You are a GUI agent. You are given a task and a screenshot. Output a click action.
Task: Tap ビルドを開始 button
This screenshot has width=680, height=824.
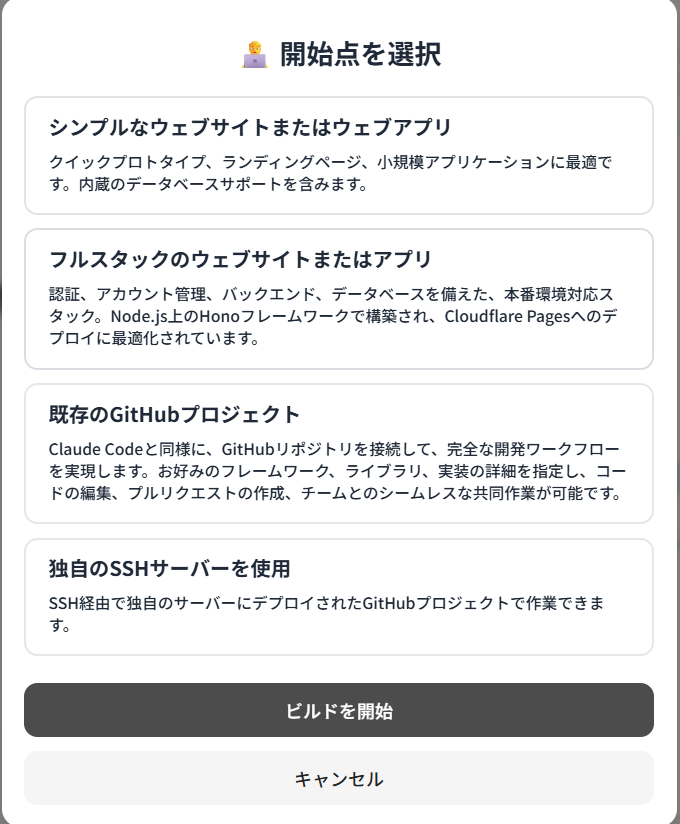coord(338,710)
